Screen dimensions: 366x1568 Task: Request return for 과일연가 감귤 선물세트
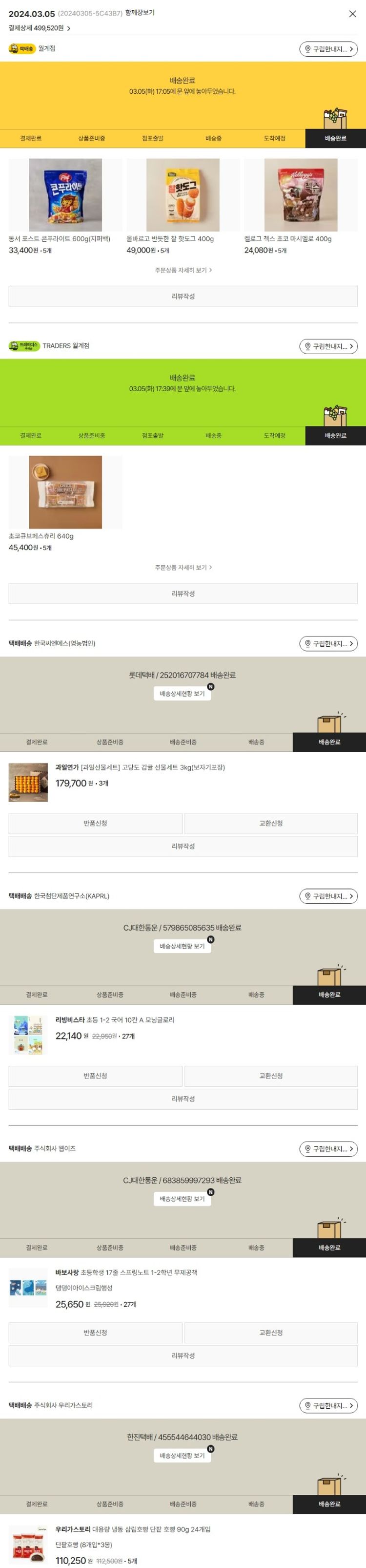click(96, 823)
